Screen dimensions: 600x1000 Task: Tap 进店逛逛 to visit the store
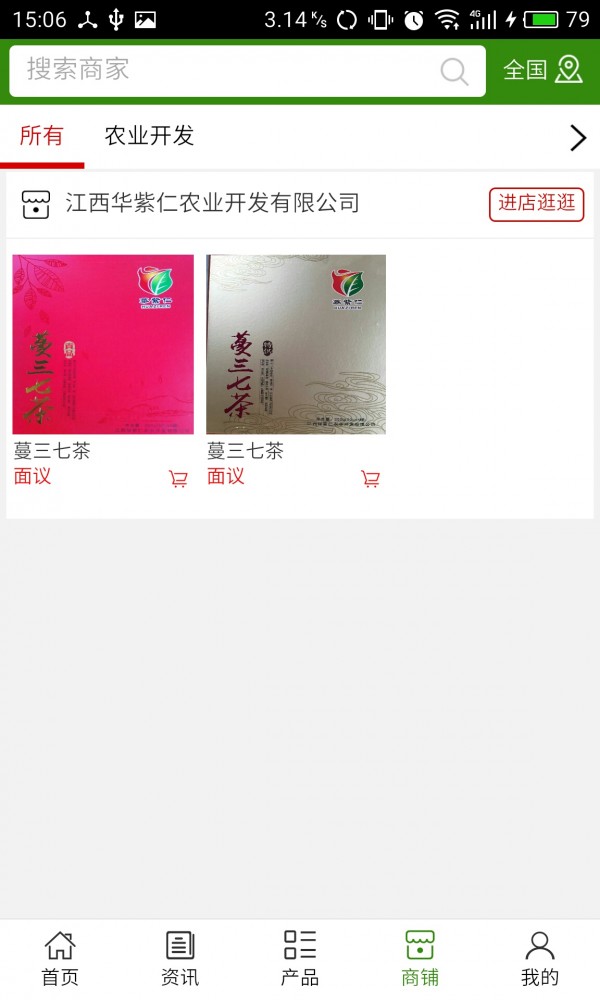click(536, 204)
